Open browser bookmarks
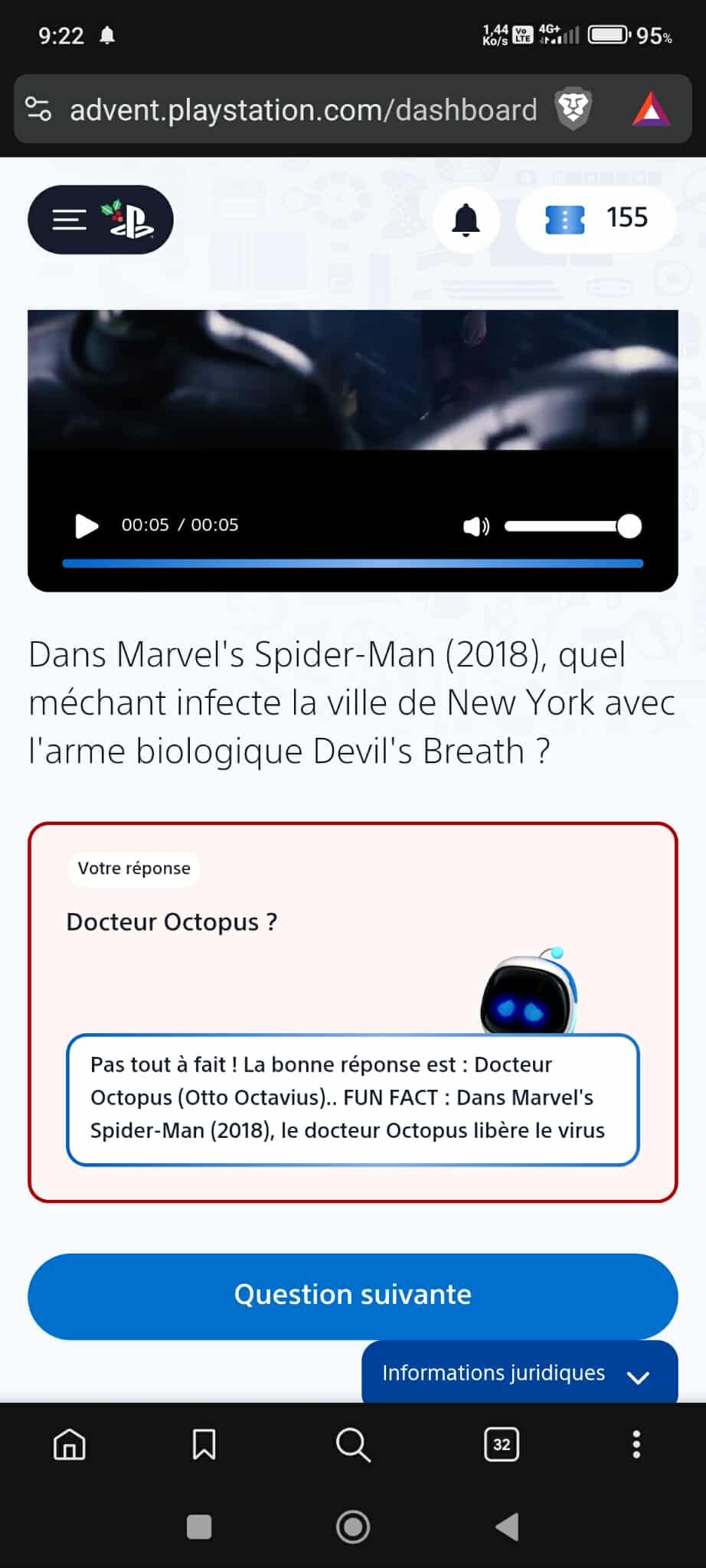 click(204, 1445)
